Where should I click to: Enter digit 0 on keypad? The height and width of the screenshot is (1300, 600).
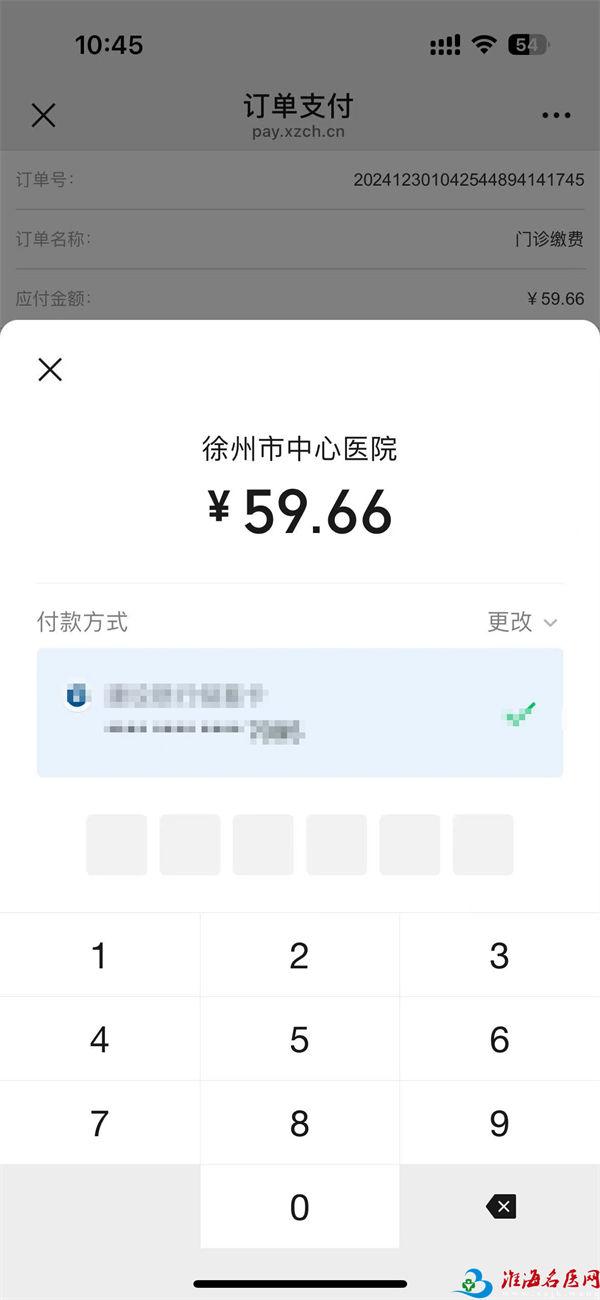(x=299, y=1207)
